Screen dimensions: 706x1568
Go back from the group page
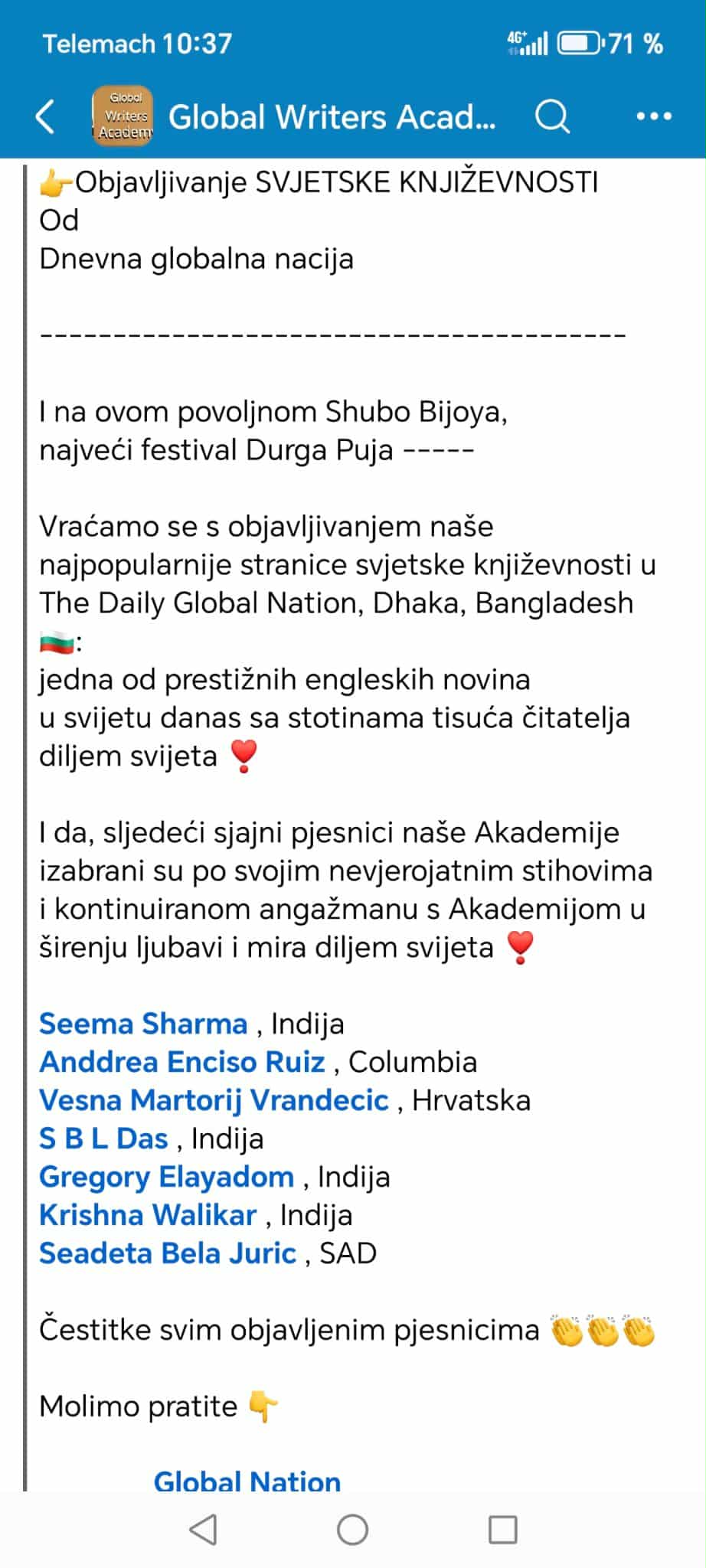[46, 117]
